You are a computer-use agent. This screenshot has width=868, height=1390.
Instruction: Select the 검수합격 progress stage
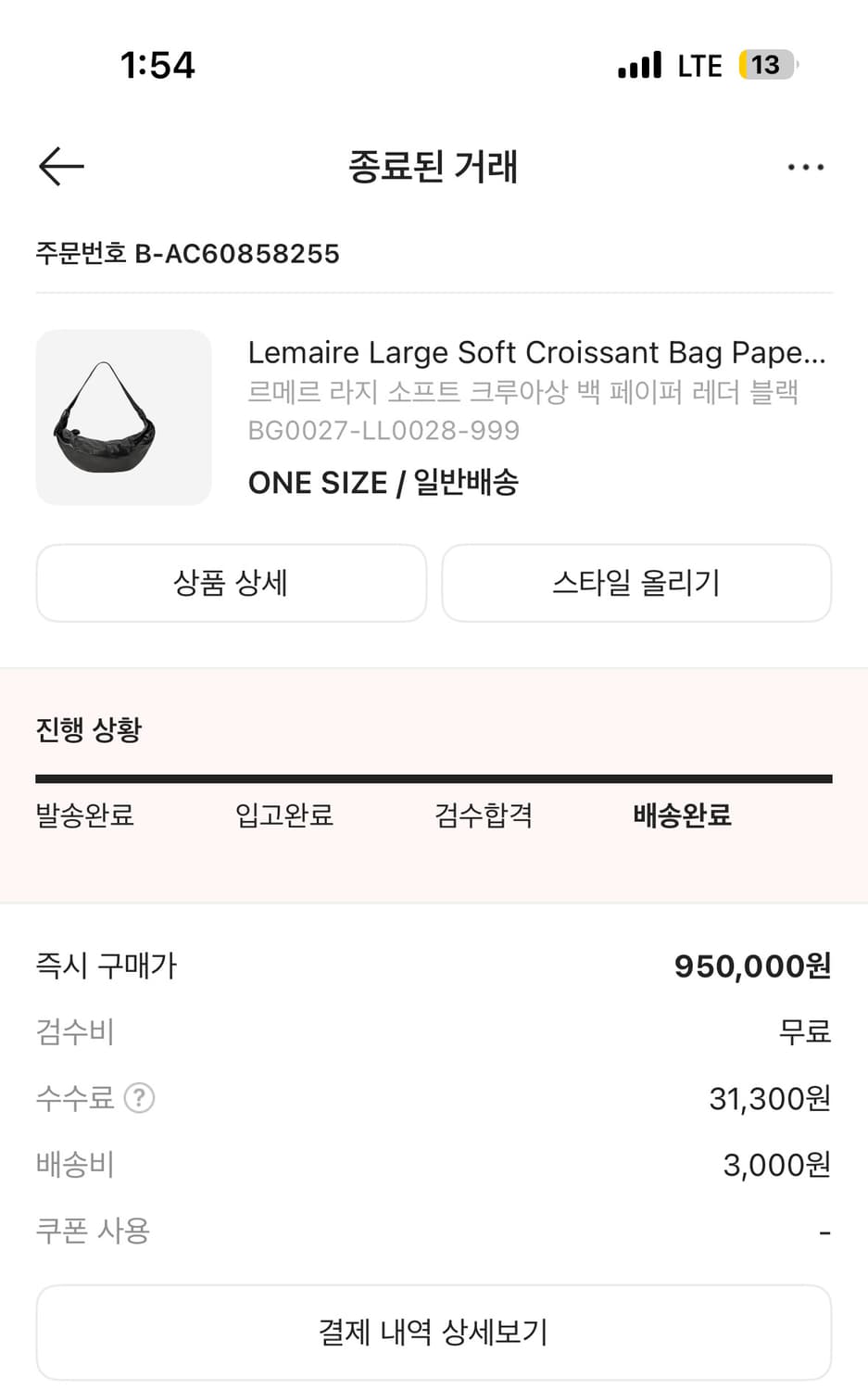pos(484,816)
